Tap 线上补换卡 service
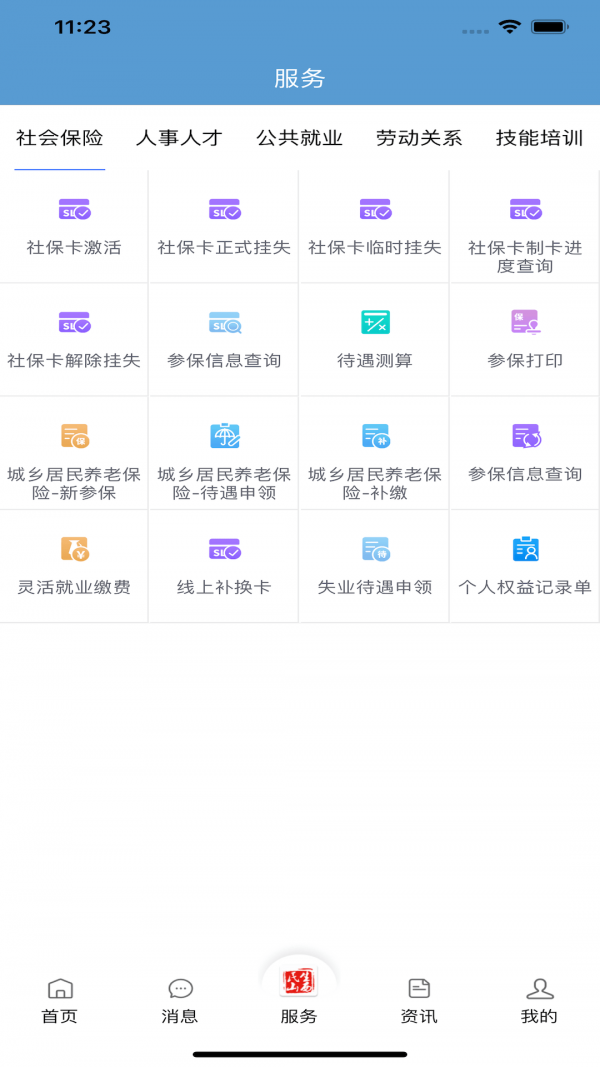The image size is (600, 1067). pyautogui.click(x=224, y=567)
